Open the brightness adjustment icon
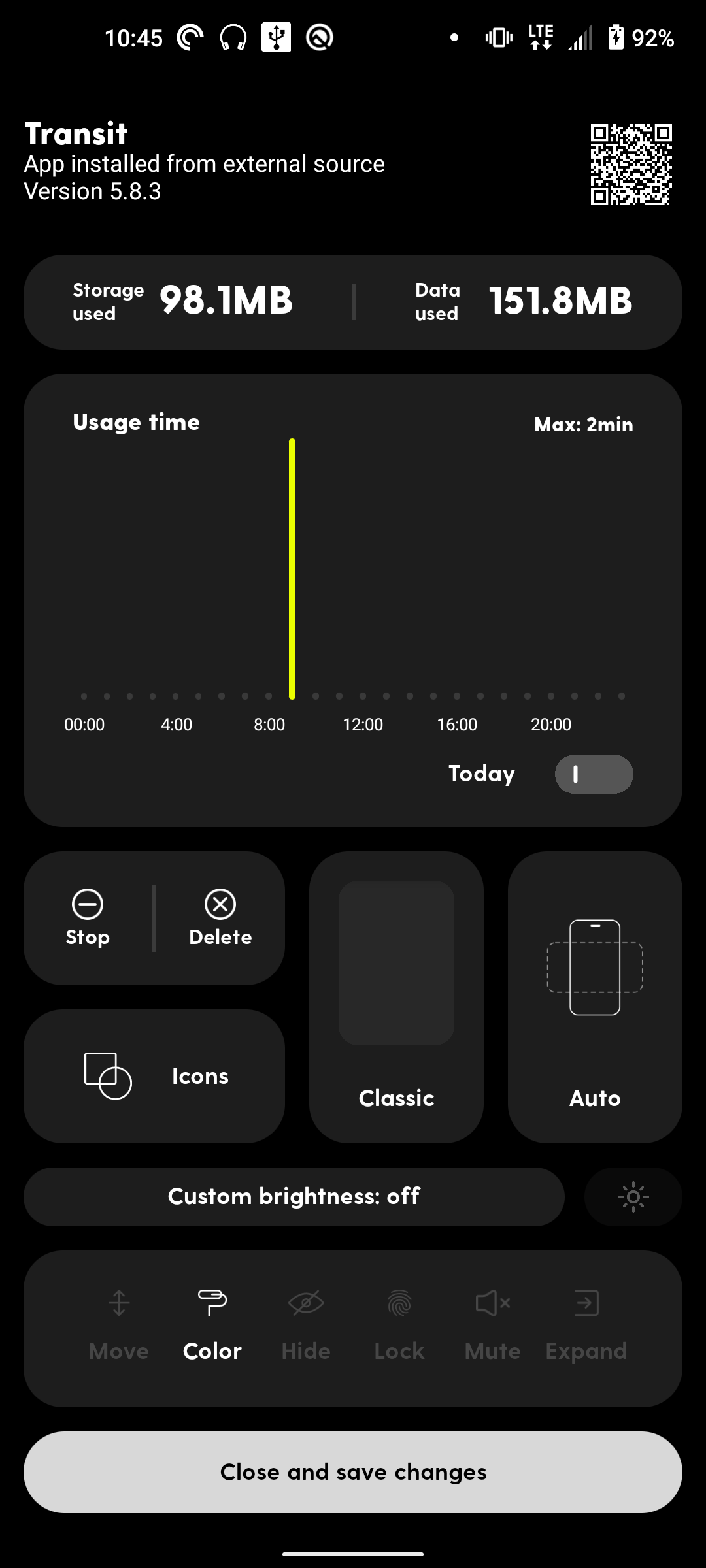 632,1196
